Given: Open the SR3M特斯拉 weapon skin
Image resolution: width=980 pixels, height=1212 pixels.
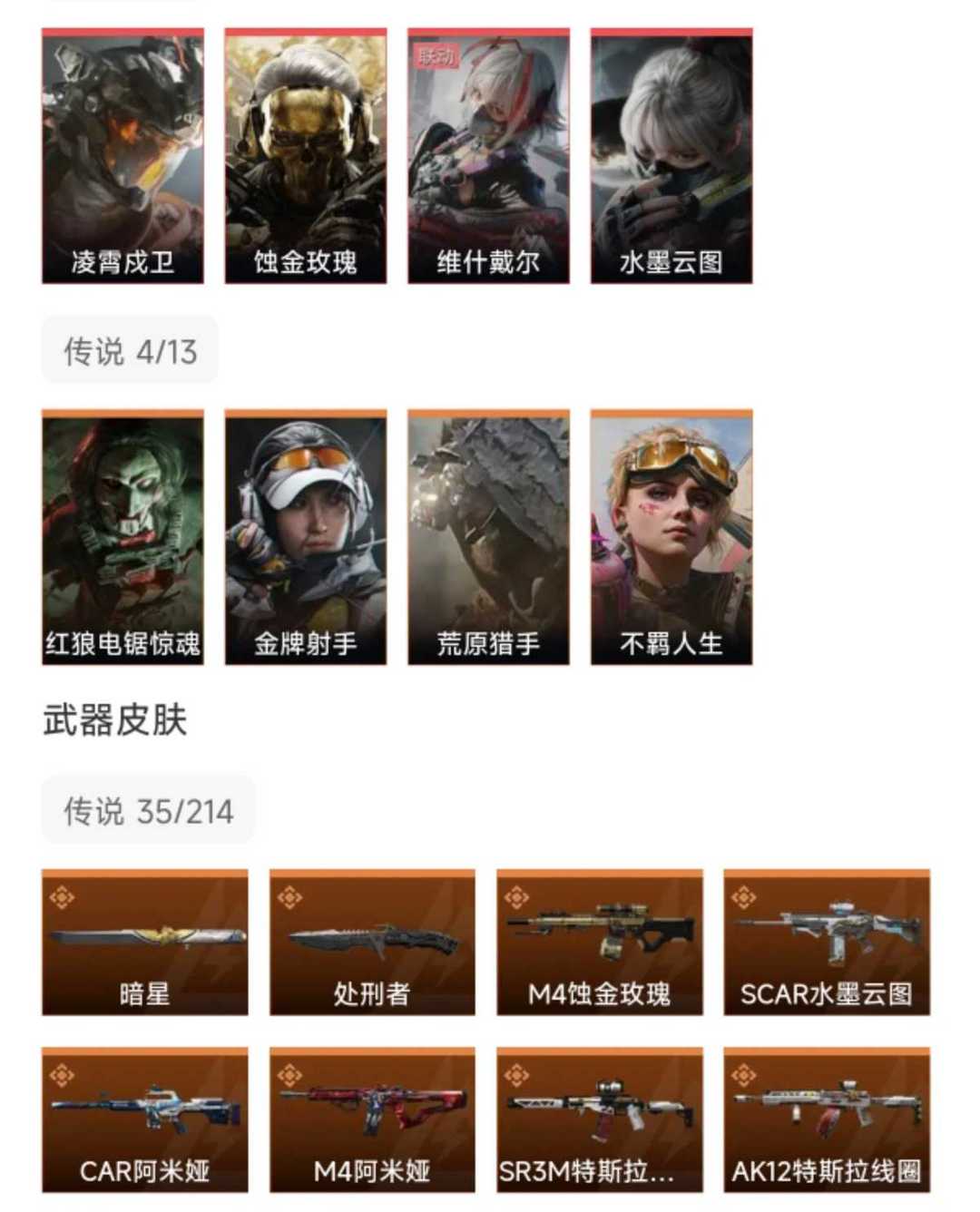Looking at the screenshot, I should [600, 1120].
